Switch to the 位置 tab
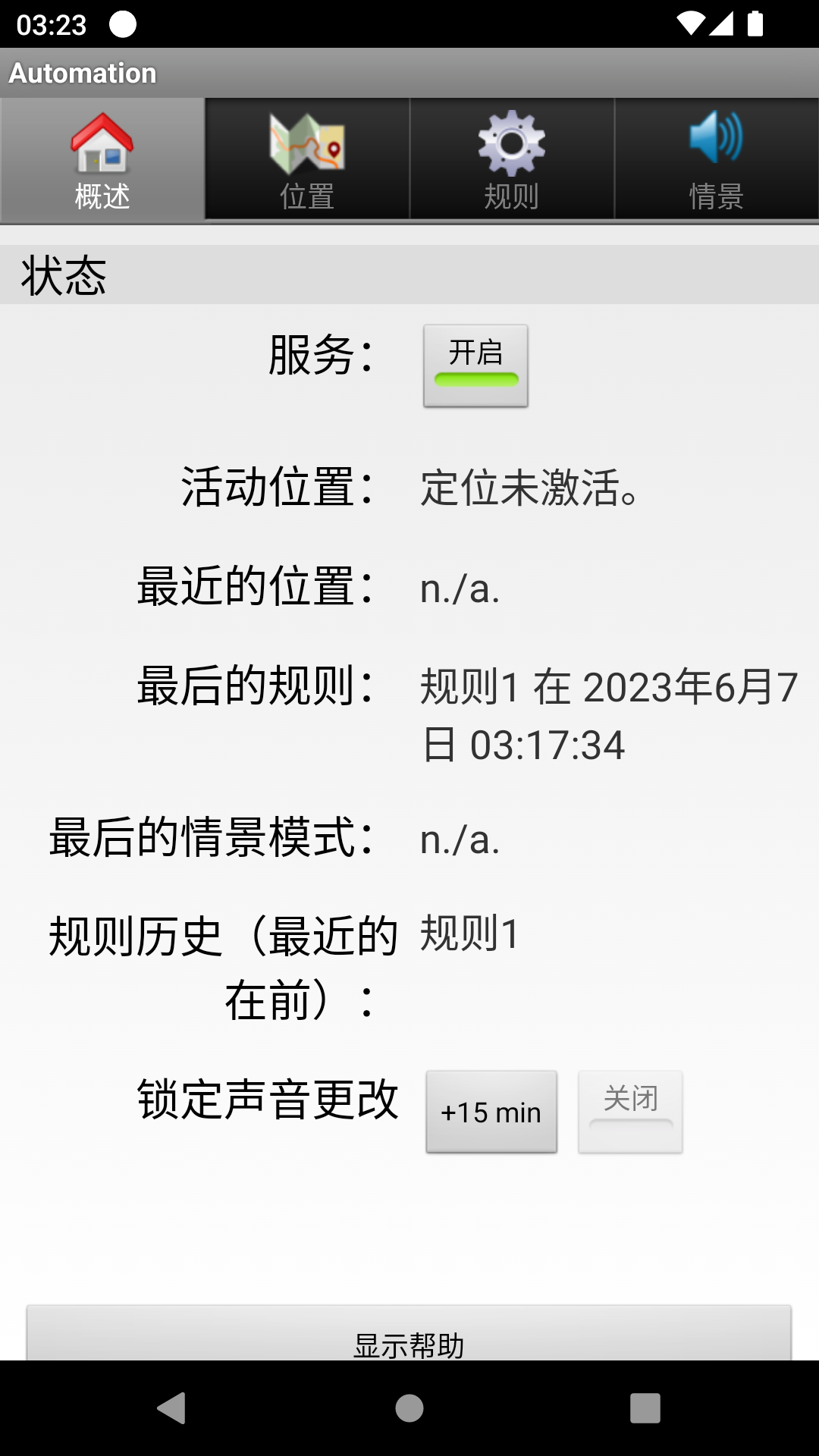The width and height of the screenshot is (819, 1456). coord(307,159)
